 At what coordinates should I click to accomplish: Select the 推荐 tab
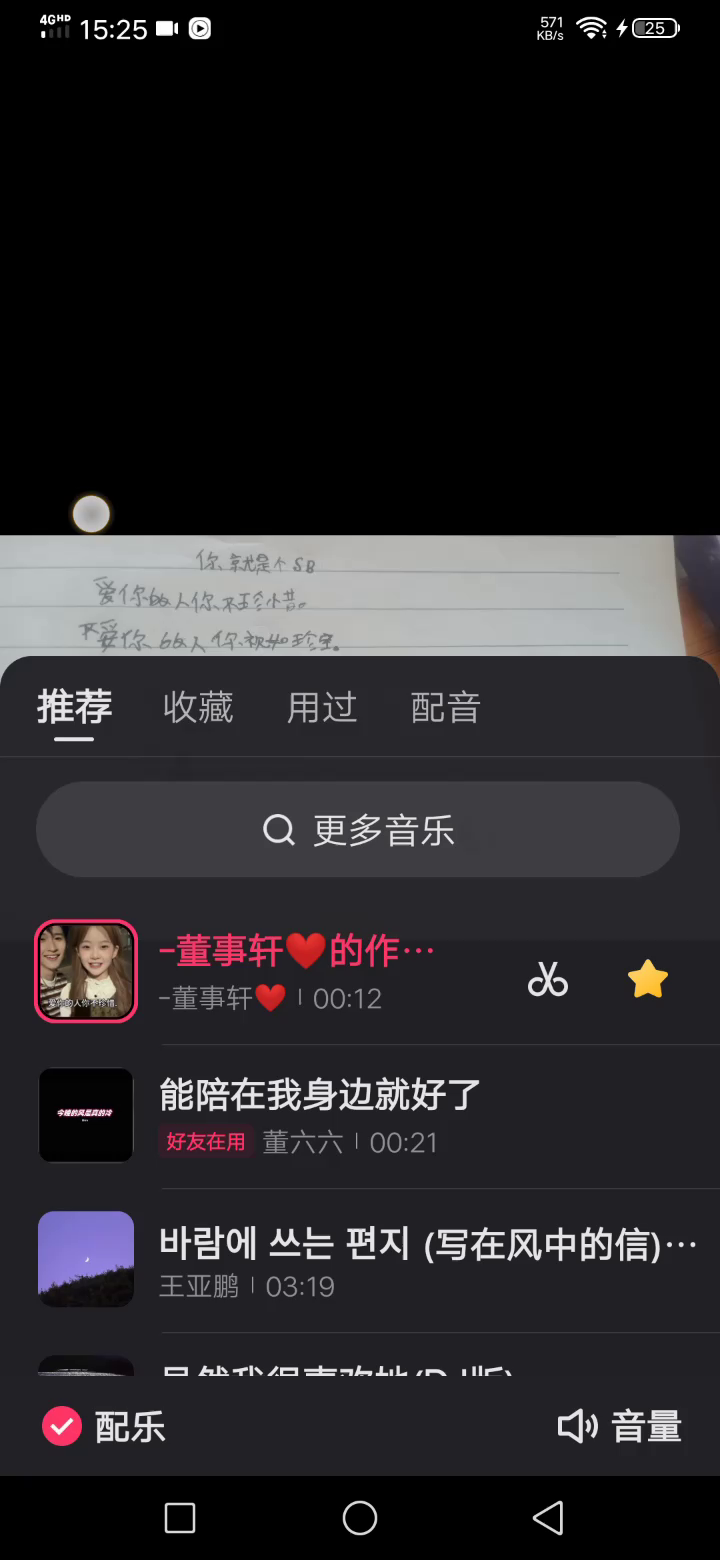[74, 708]
